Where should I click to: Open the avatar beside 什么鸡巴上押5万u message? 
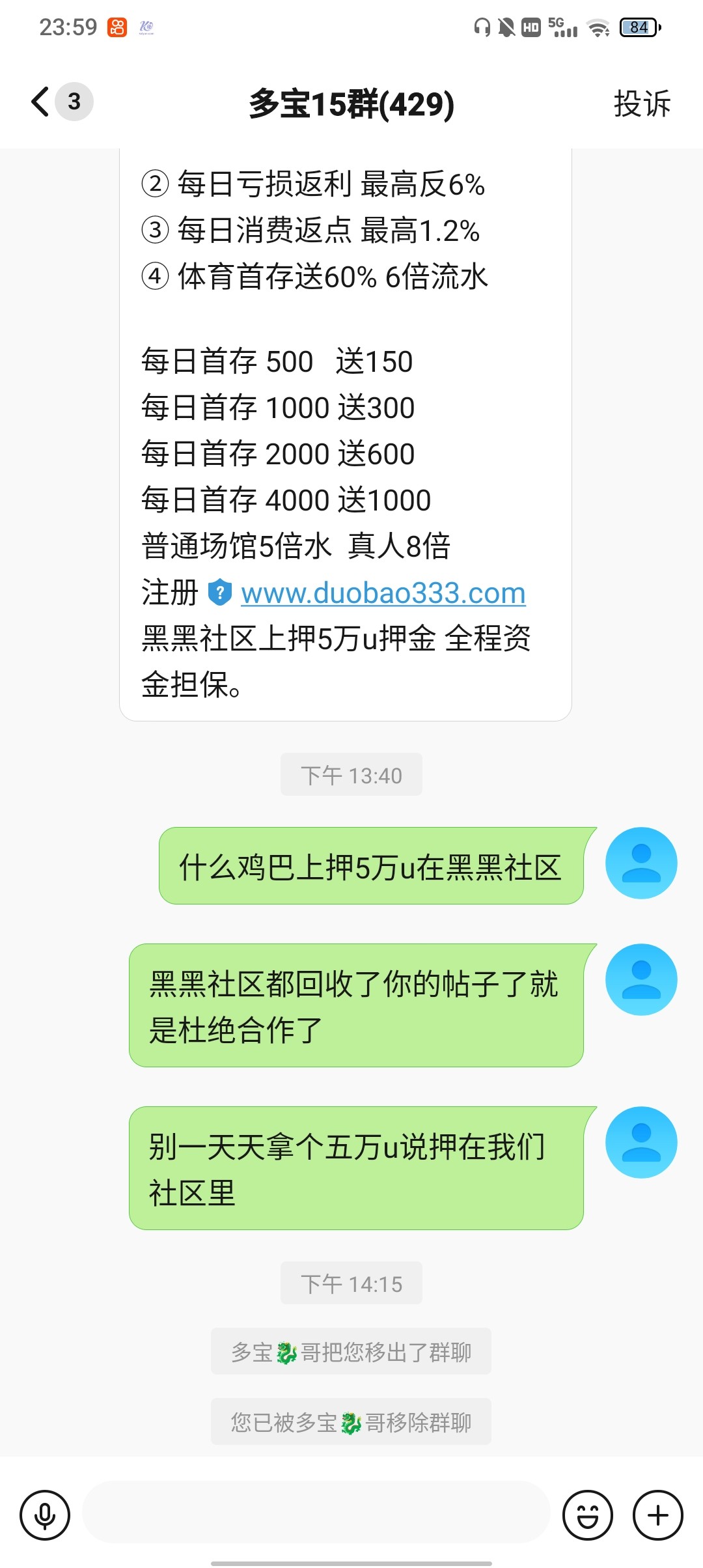pos(641,863)
